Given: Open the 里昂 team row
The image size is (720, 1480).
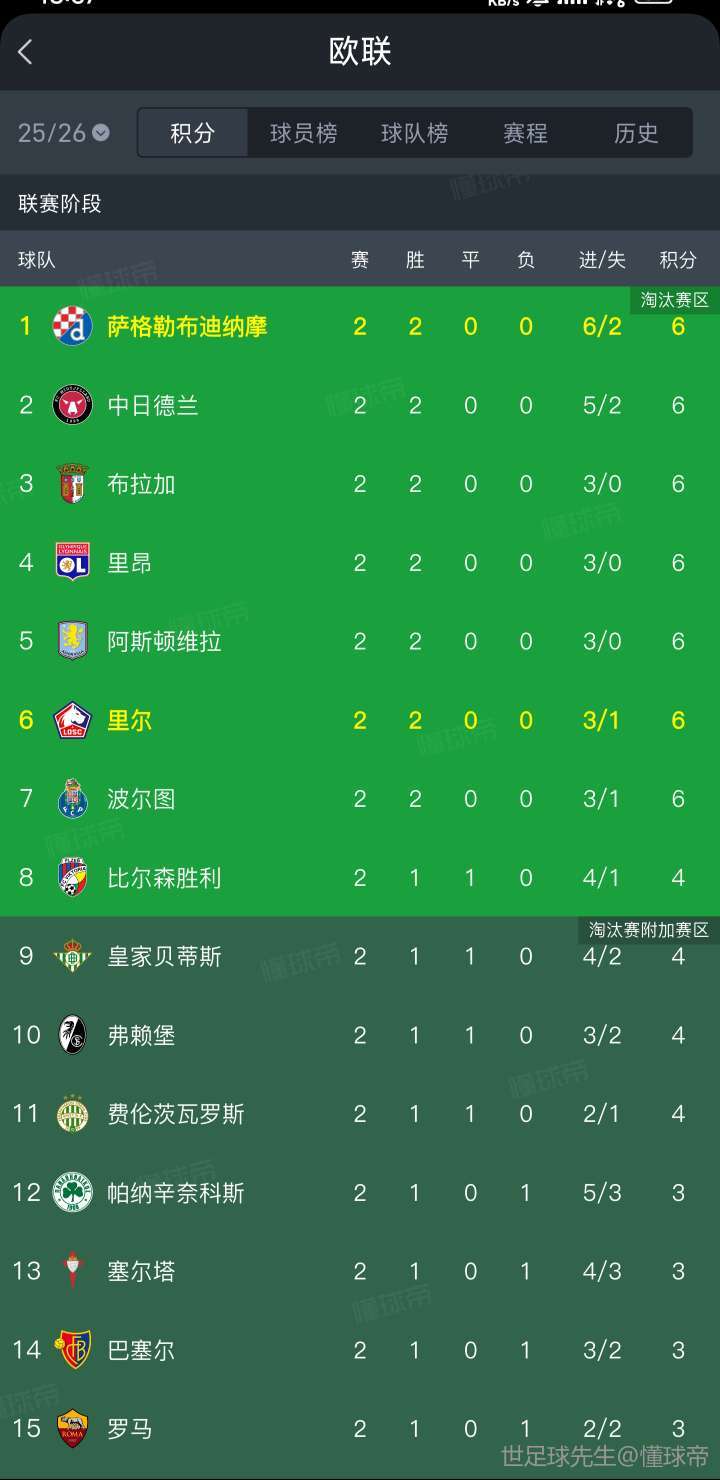Looking at the screenshot, I should (x=130, y=563).
